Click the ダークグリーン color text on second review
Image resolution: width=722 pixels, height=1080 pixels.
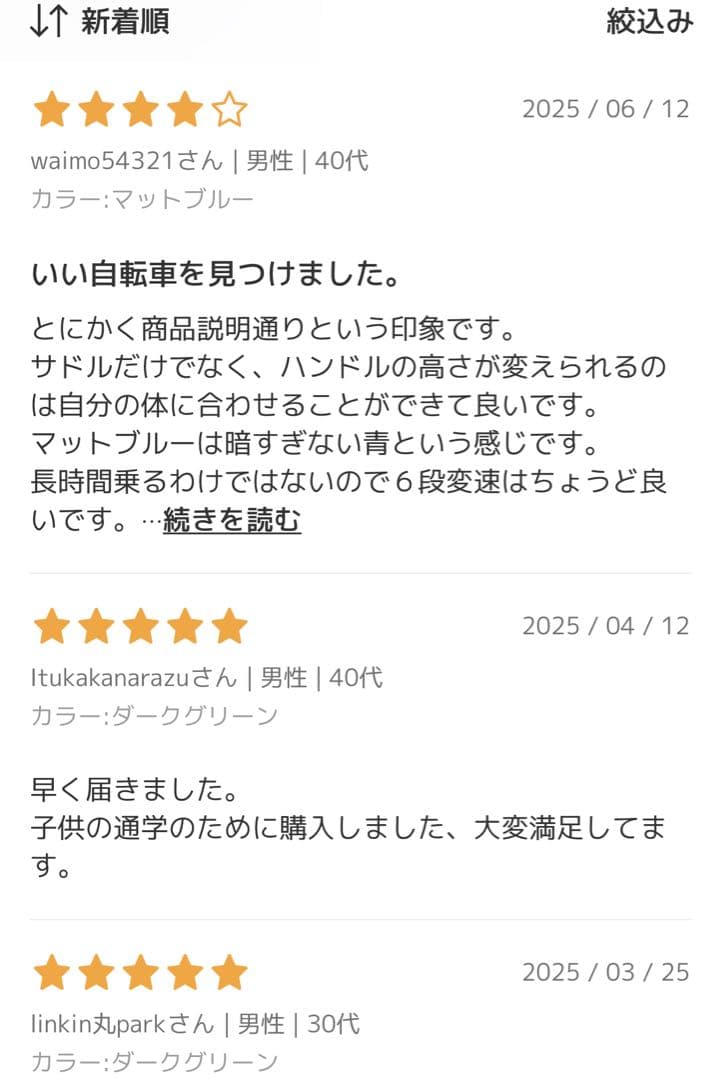click(x=150, y=714)
